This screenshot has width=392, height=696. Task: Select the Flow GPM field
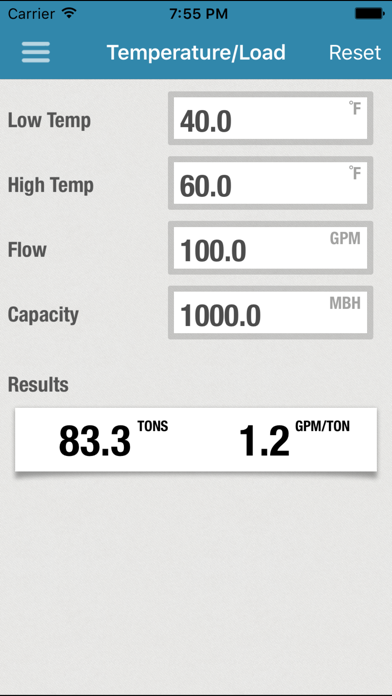(270, 248)
